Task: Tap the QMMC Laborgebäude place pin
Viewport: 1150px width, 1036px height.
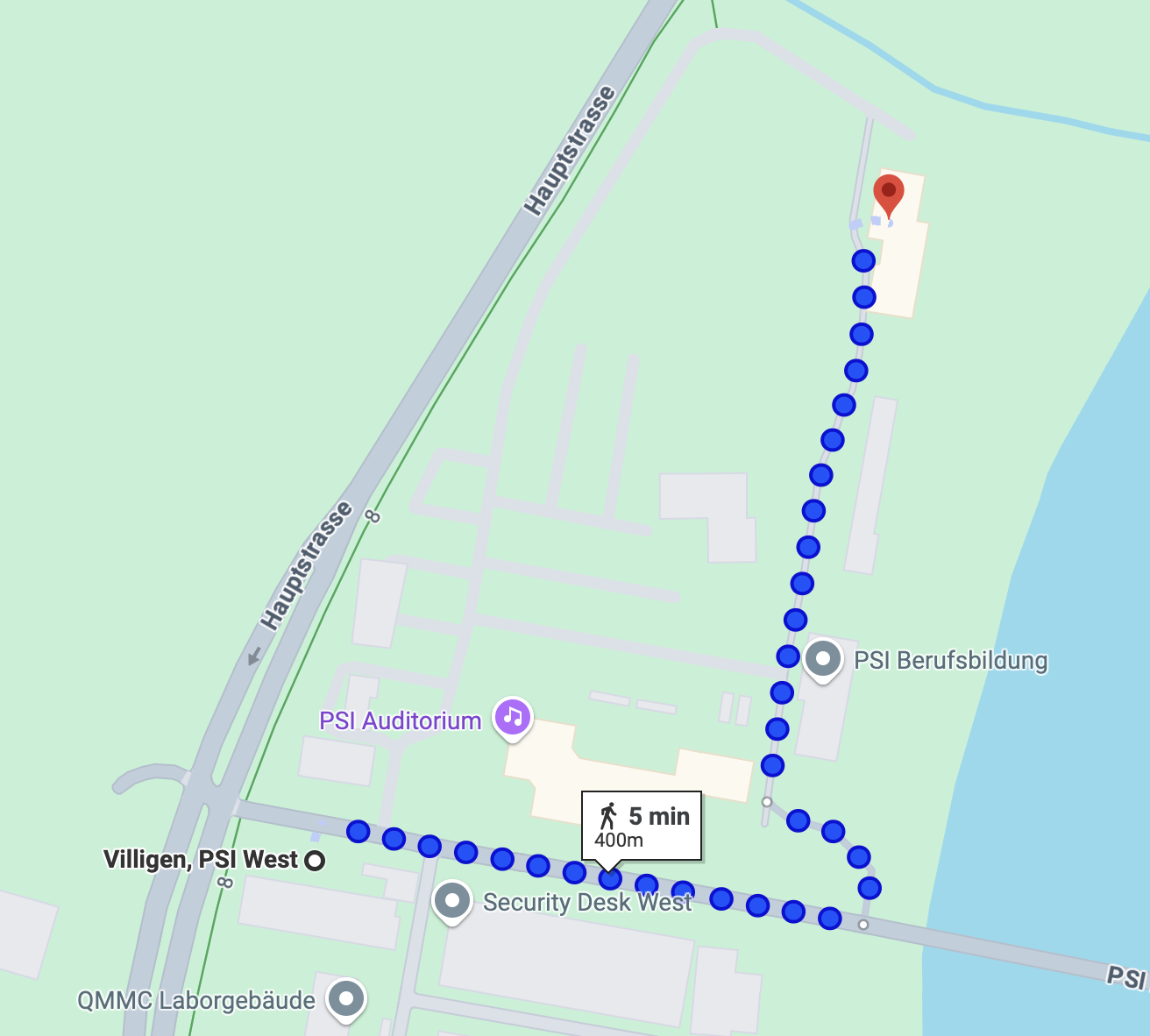Action: click(346, 998)
